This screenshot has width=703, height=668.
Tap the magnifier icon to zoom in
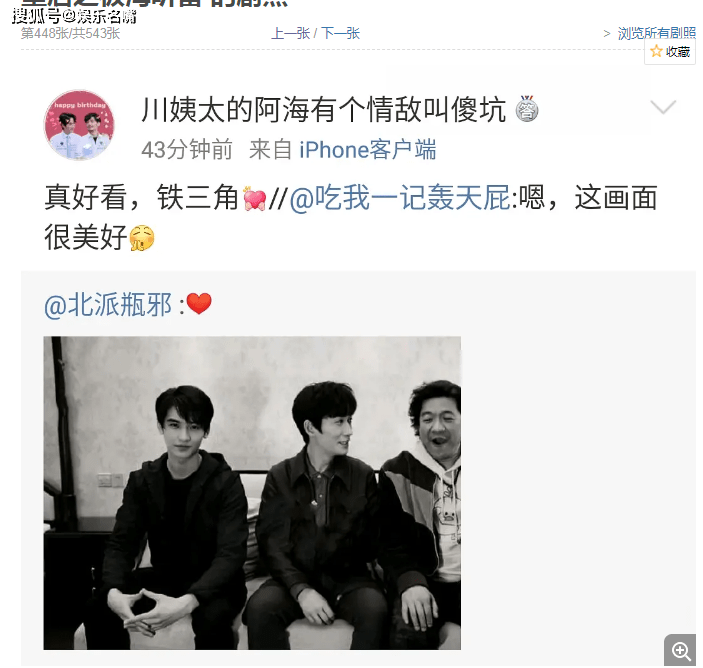[x=681, y=651]
